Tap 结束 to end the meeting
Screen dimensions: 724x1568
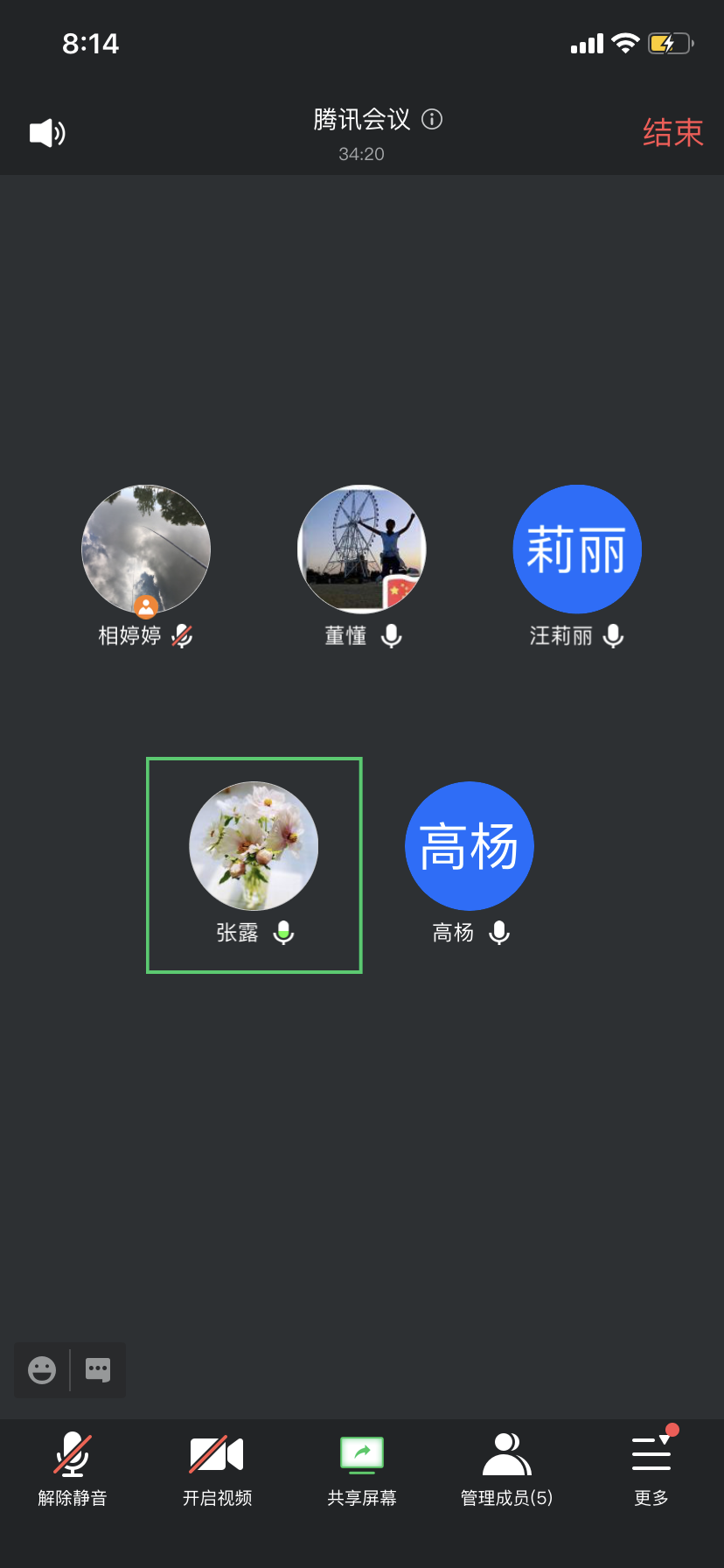(x=672, y=133)
